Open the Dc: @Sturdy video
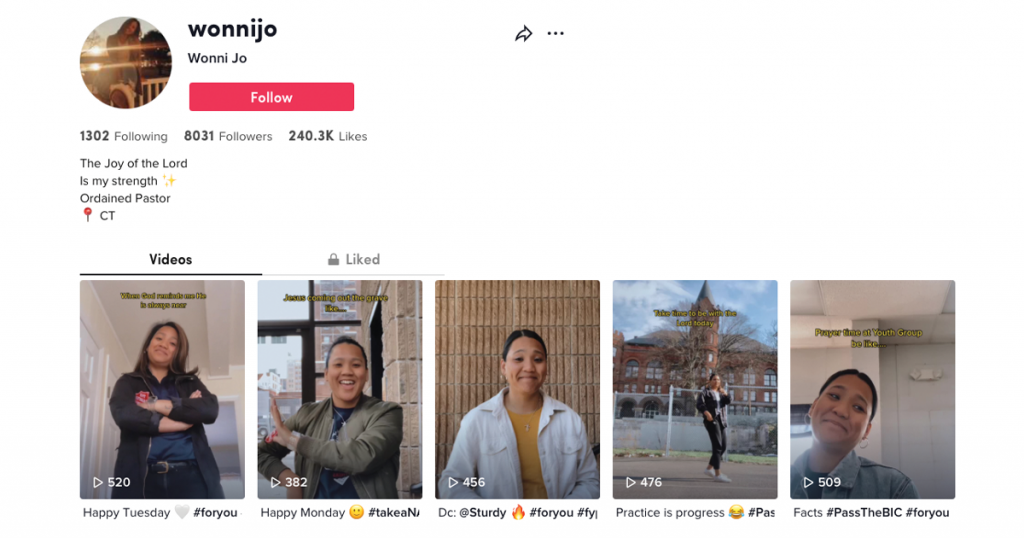The height and width of the screenshot is (538, 1024). tap(517, 389)
